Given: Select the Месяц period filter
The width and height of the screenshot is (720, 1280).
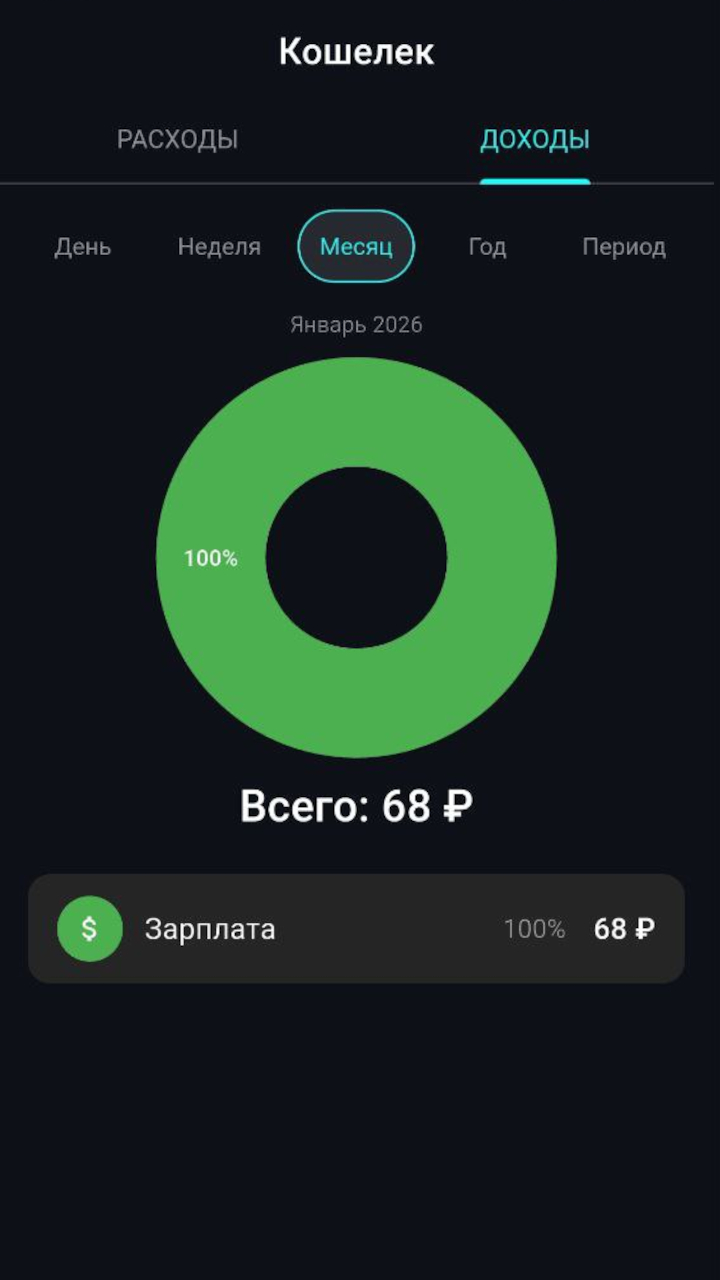Looking at the screenshot, I should click(356, 247).
